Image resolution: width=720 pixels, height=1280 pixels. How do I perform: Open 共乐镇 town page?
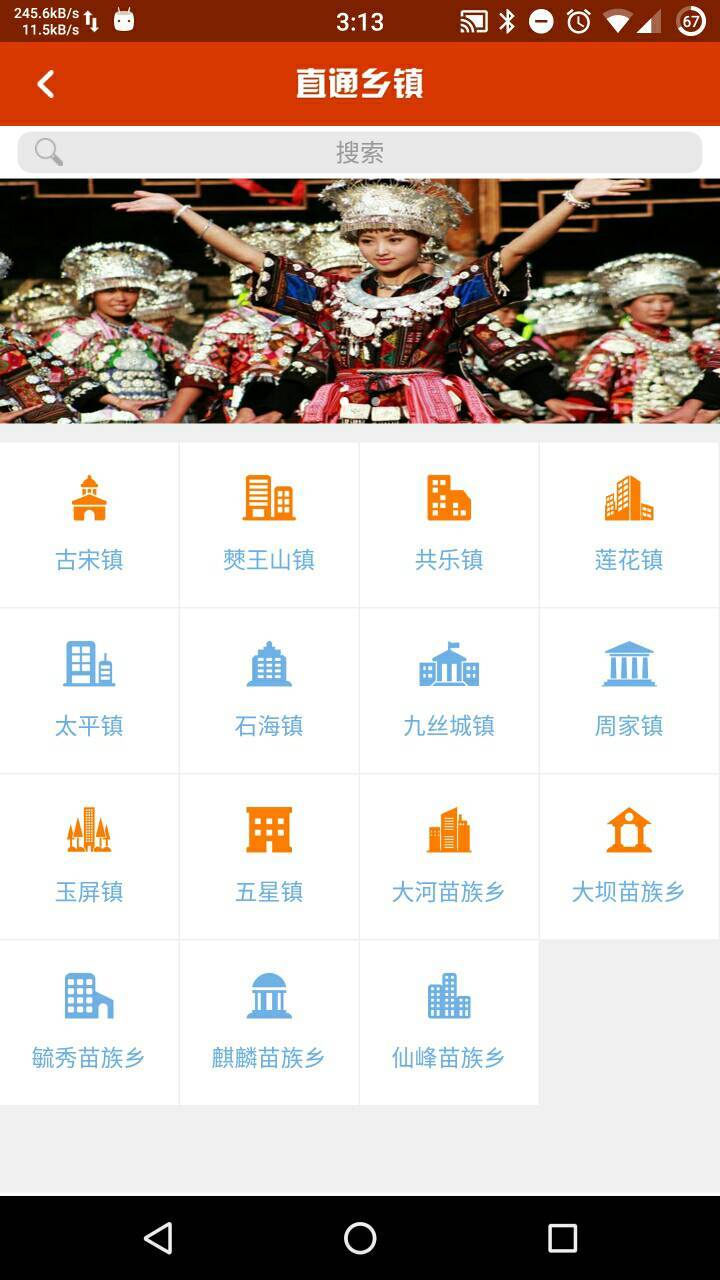(x=449, y=525)
